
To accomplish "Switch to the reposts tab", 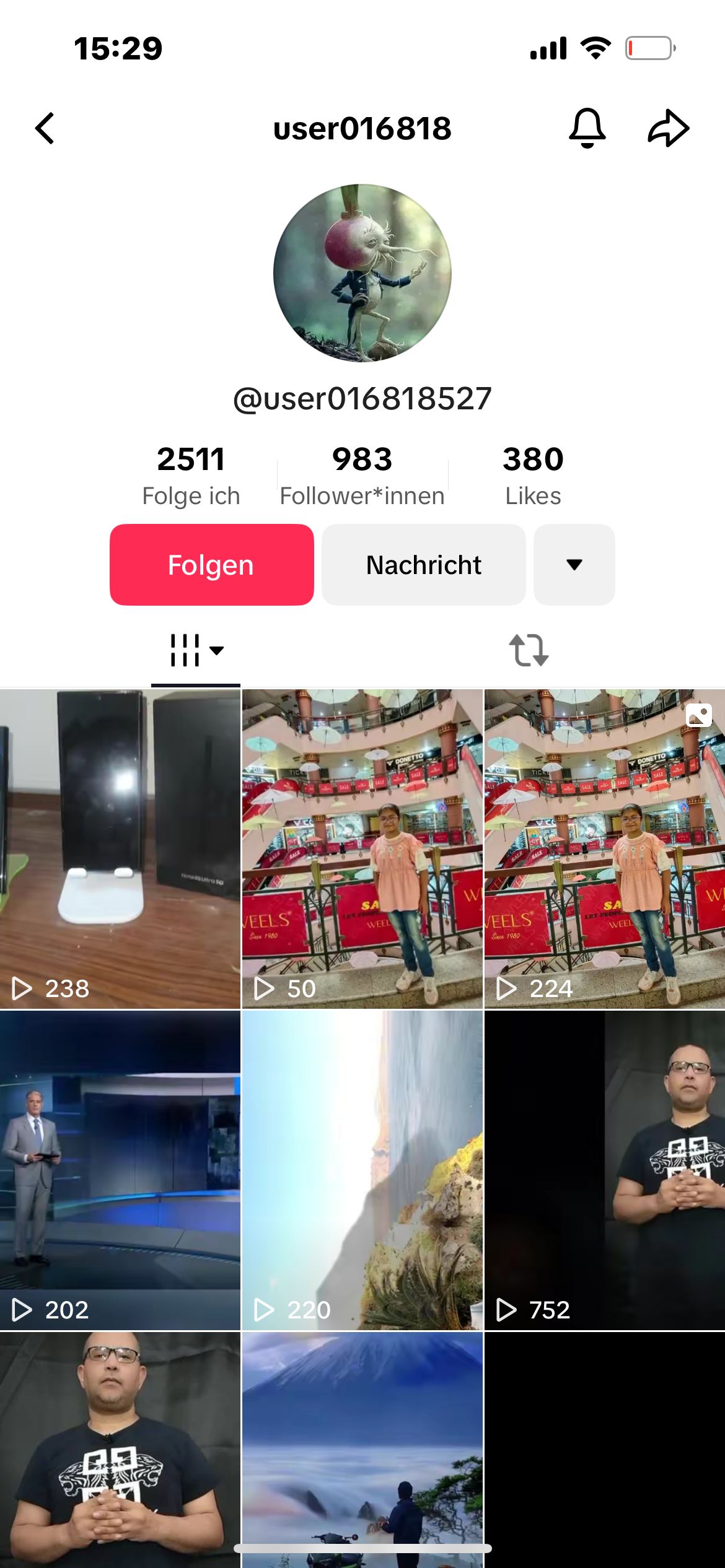I will [x=529, y=651].
